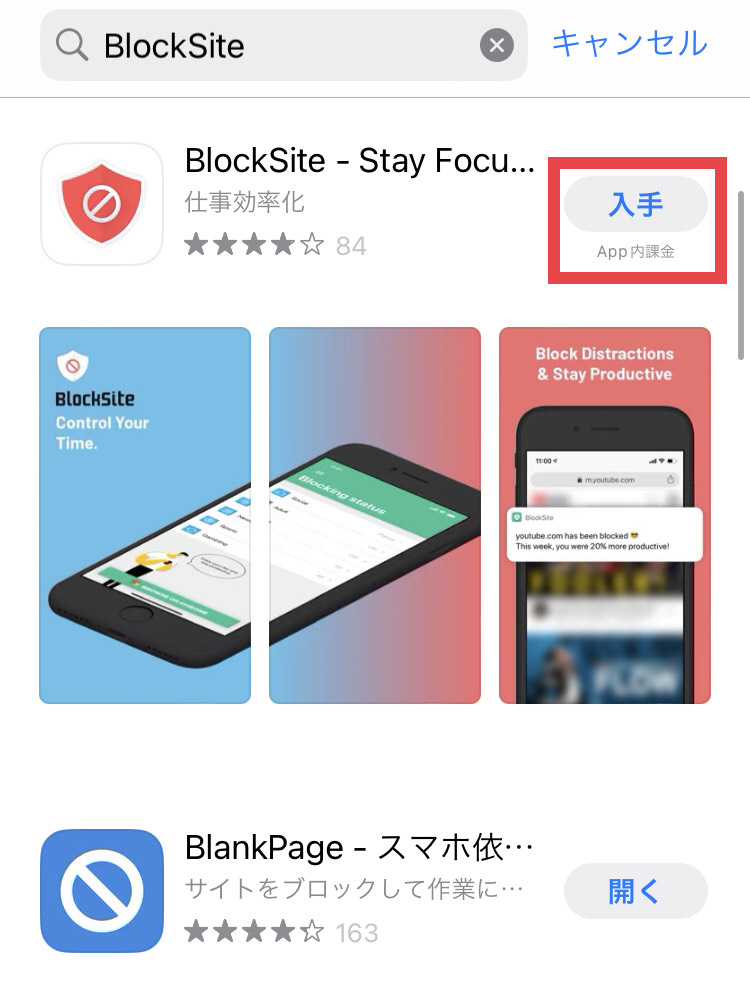Launch BlankPage with the 開く button

tap(635, 891)
